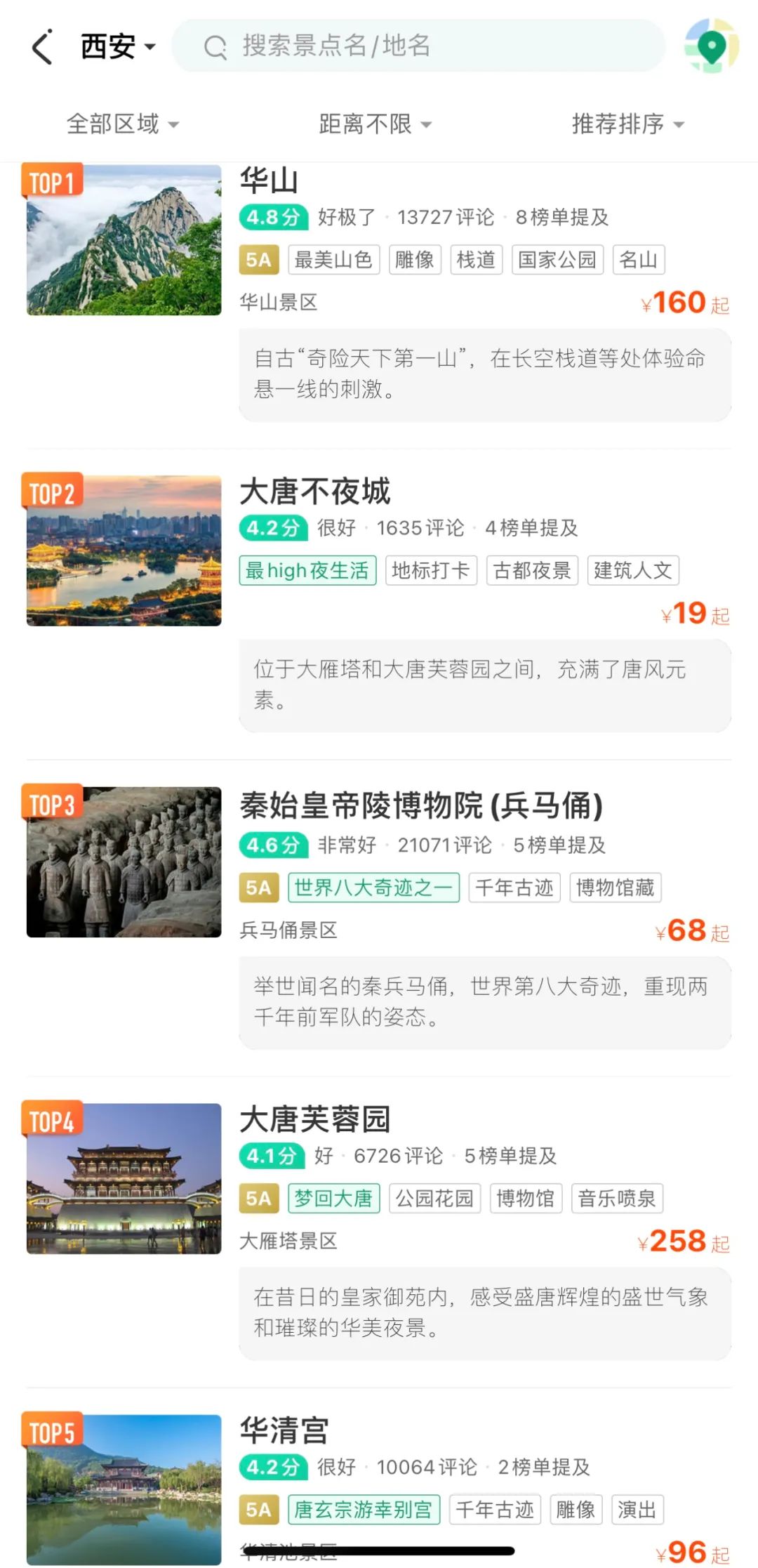Screen dimensions: 758x1568
Task: Open the map view icon
Action: click(x=712, y=46)
